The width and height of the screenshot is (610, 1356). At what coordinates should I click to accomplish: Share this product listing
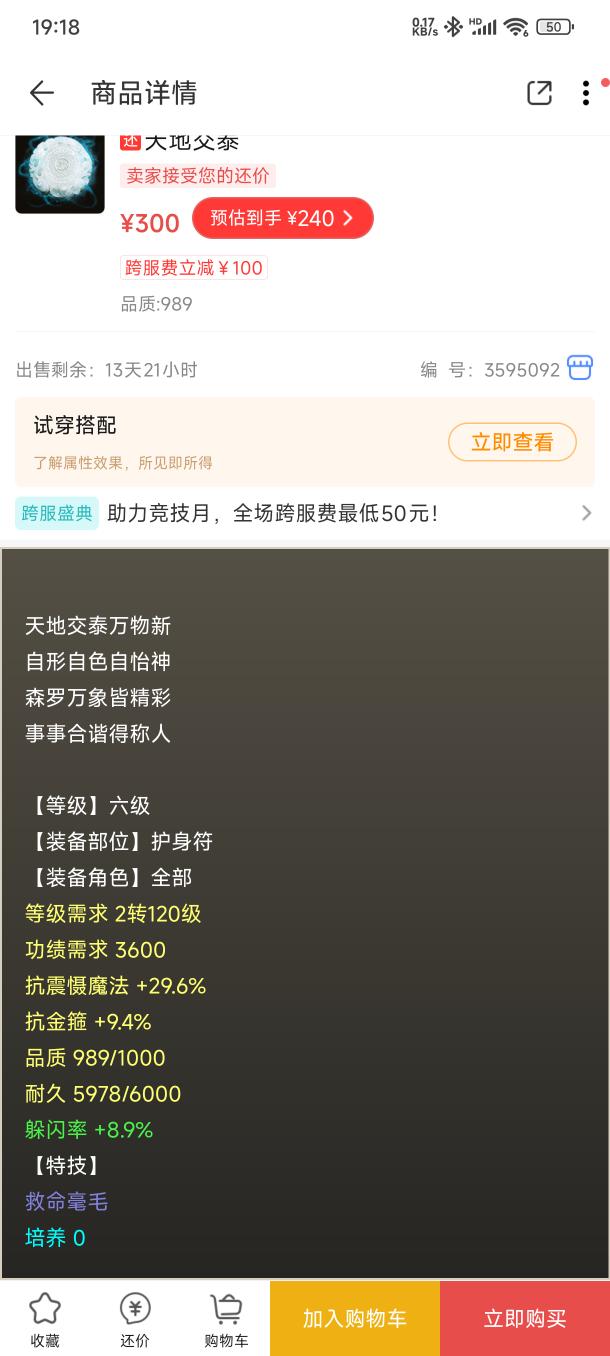[539, 93]
